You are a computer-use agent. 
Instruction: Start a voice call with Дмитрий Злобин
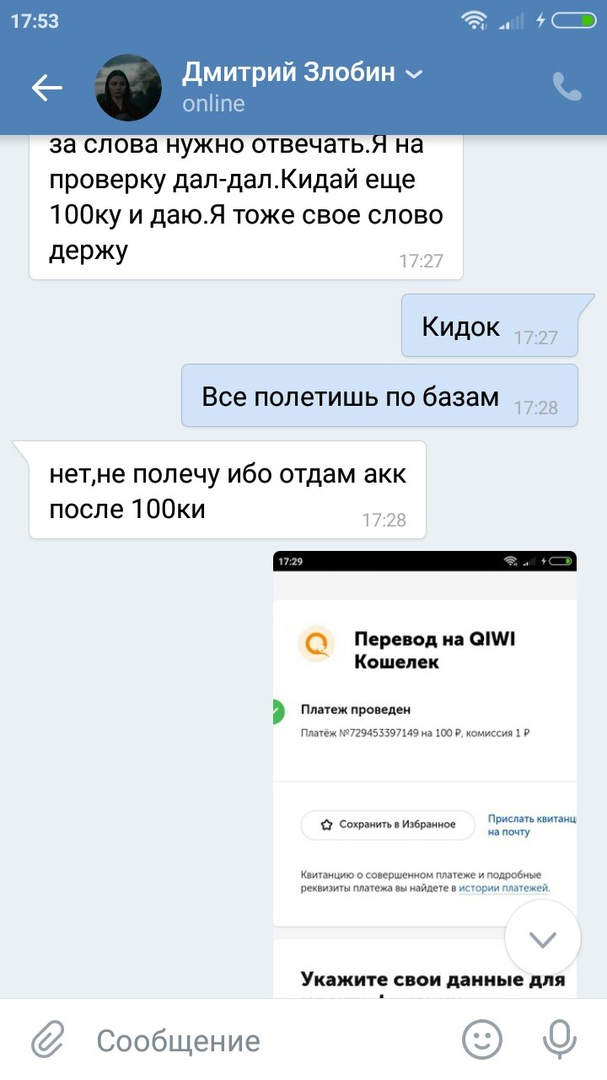(x=566, y=88)
